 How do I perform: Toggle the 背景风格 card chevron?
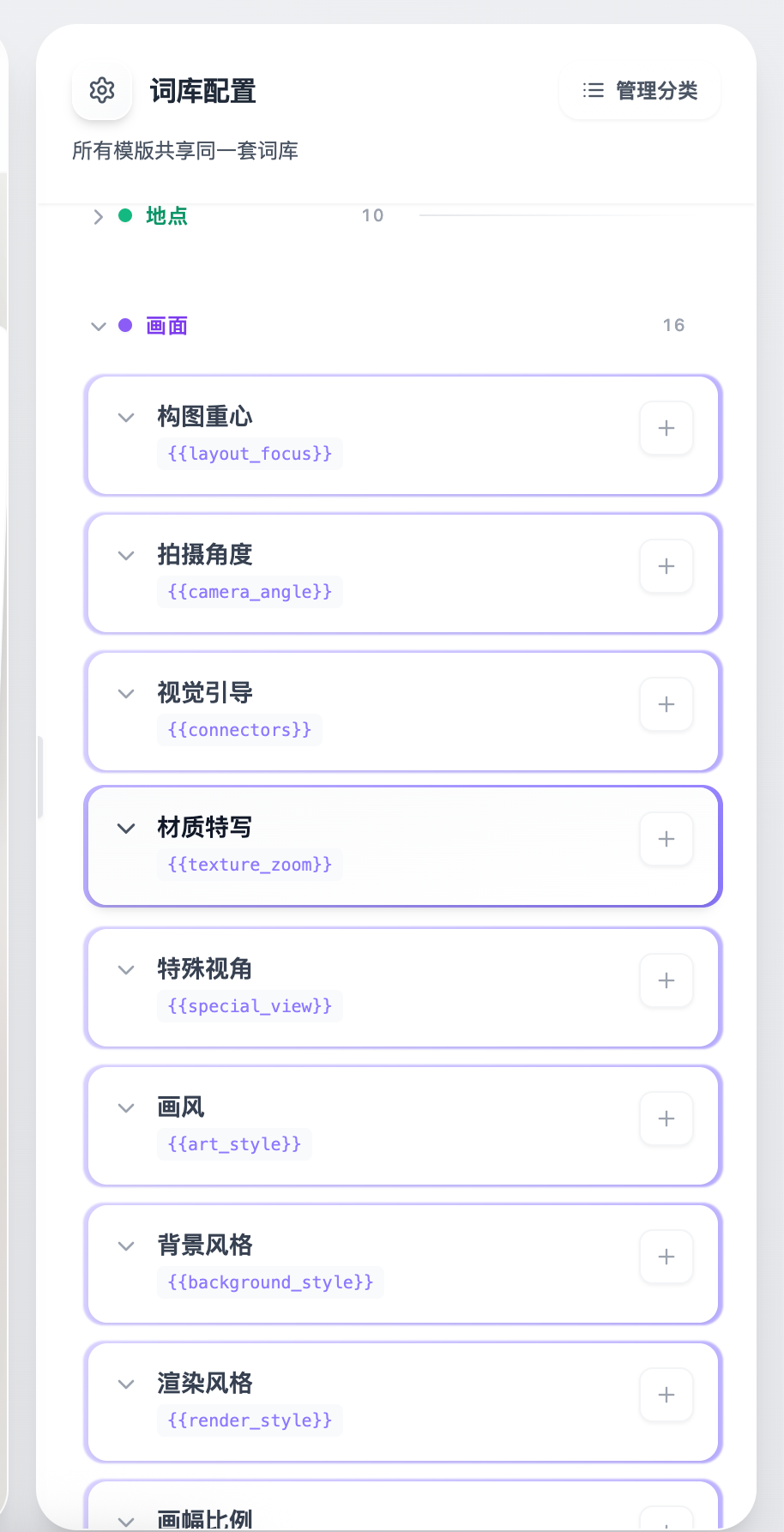(x=126, y=1246)
